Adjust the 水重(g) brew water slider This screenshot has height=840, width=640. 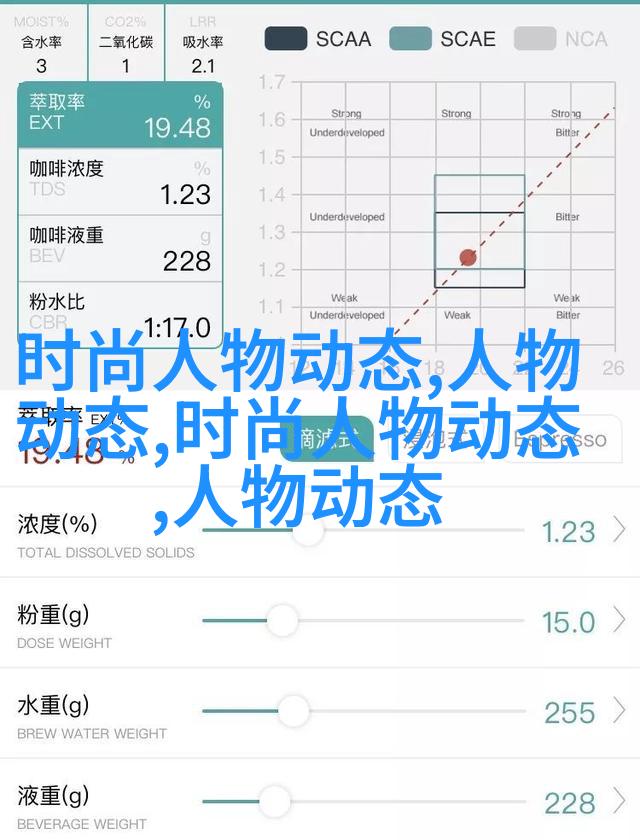[x=292, y=711]
